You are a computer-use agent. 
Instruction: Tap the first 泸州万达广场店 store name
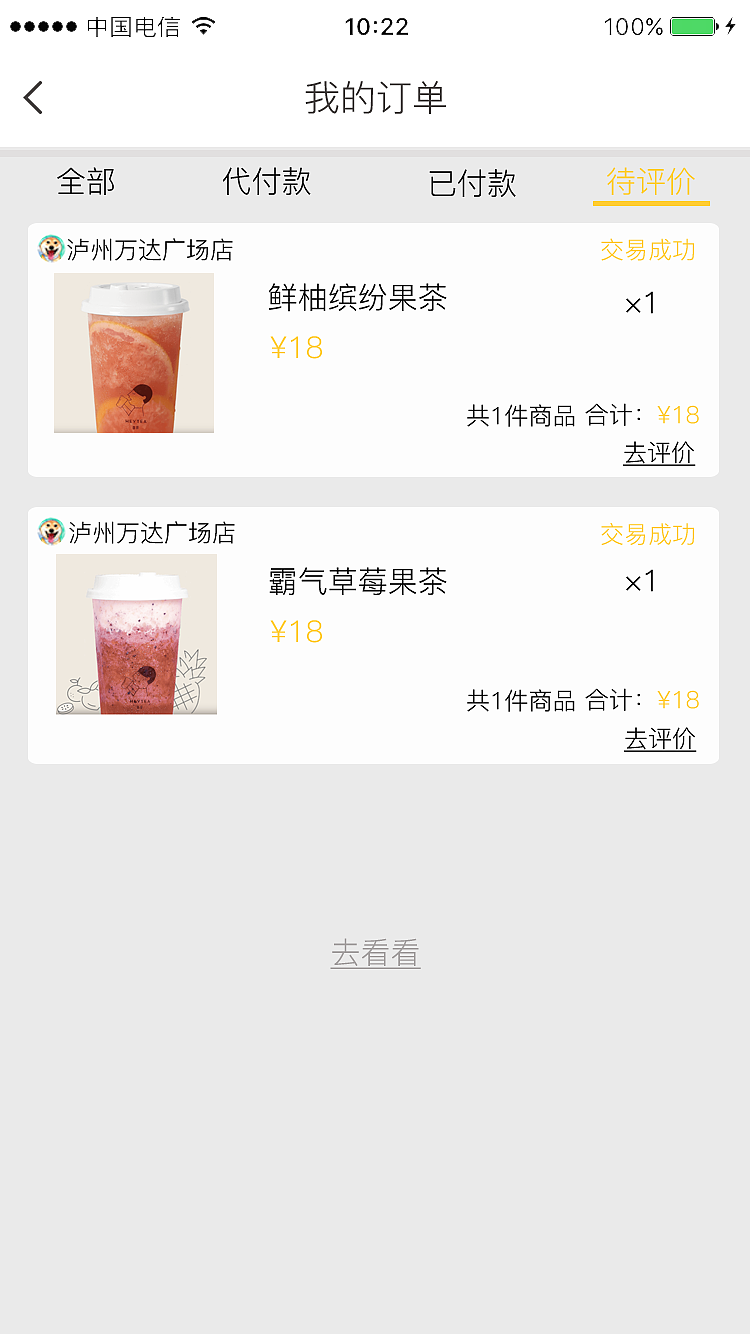pyautogui.click(x=150, y=251)
